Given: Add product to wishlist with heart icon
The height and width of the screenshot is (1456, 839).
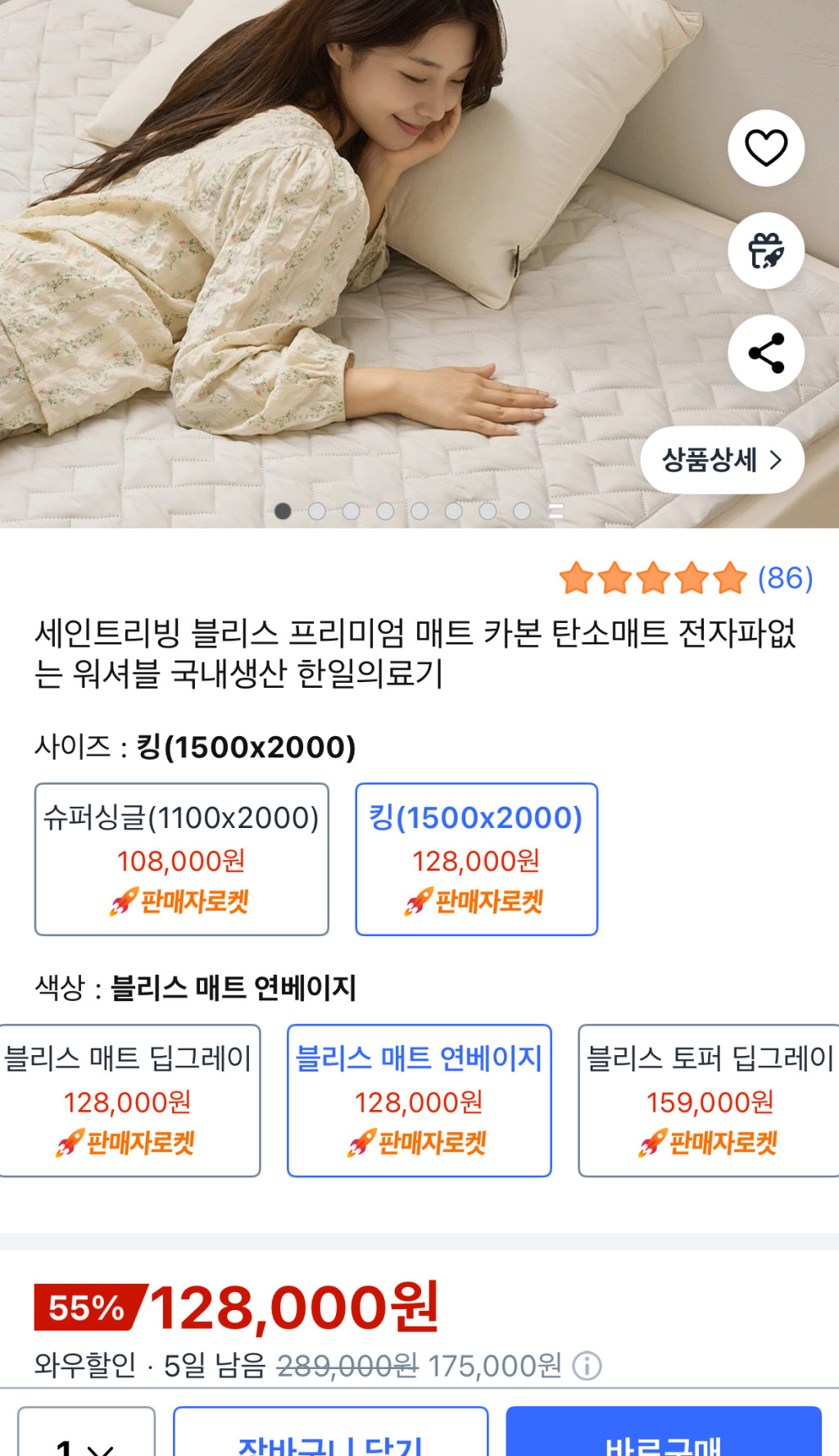Looking at the screenshot, I should (x=765, y=148).
